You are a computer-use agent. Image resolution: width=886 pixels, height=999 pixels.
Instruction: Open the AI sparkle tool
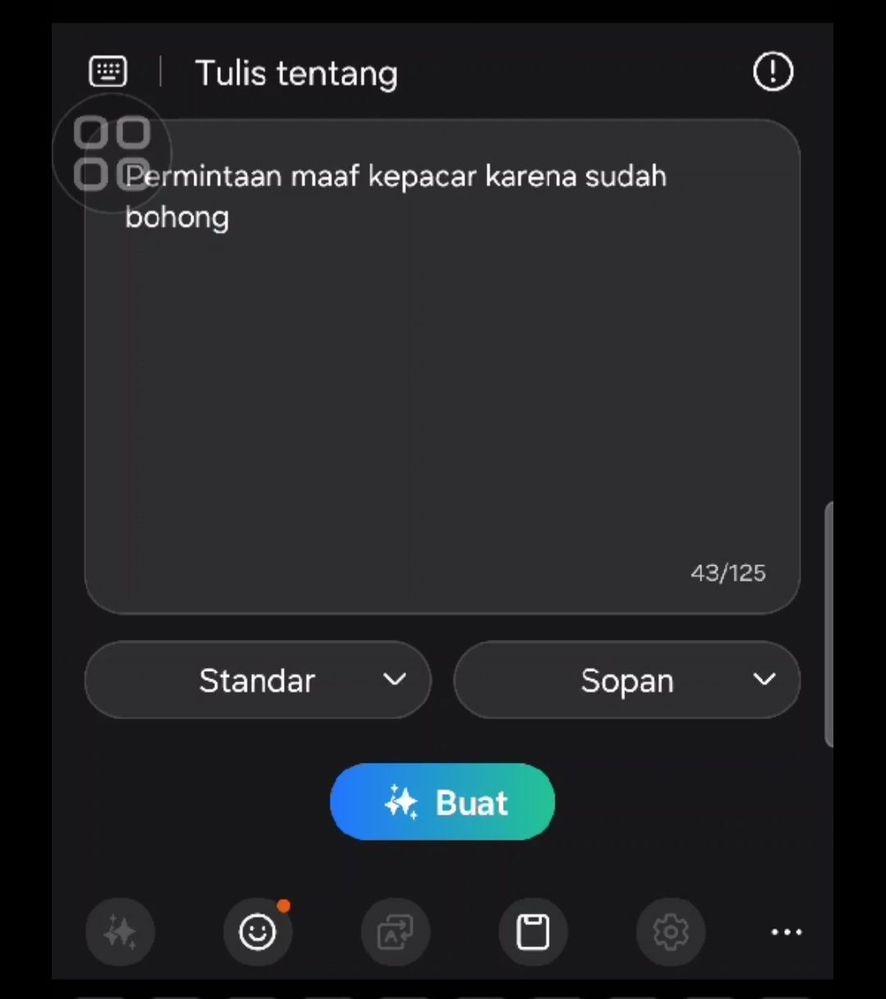pyautogui.click(x=120, y=932)
